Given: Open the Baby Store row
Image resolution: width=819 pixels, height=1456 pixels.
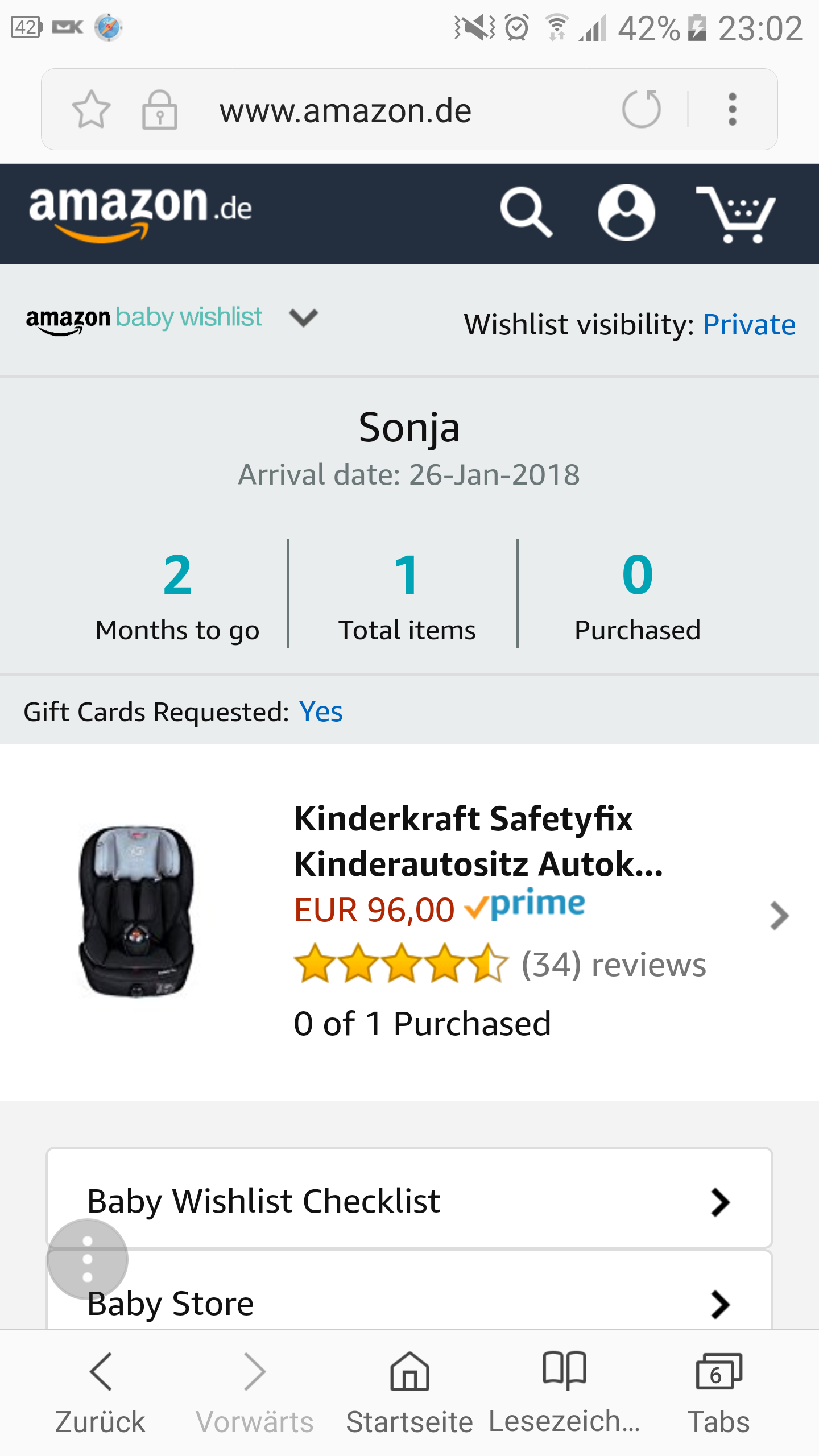Looking at the screenshot, I should (409, 1291).
